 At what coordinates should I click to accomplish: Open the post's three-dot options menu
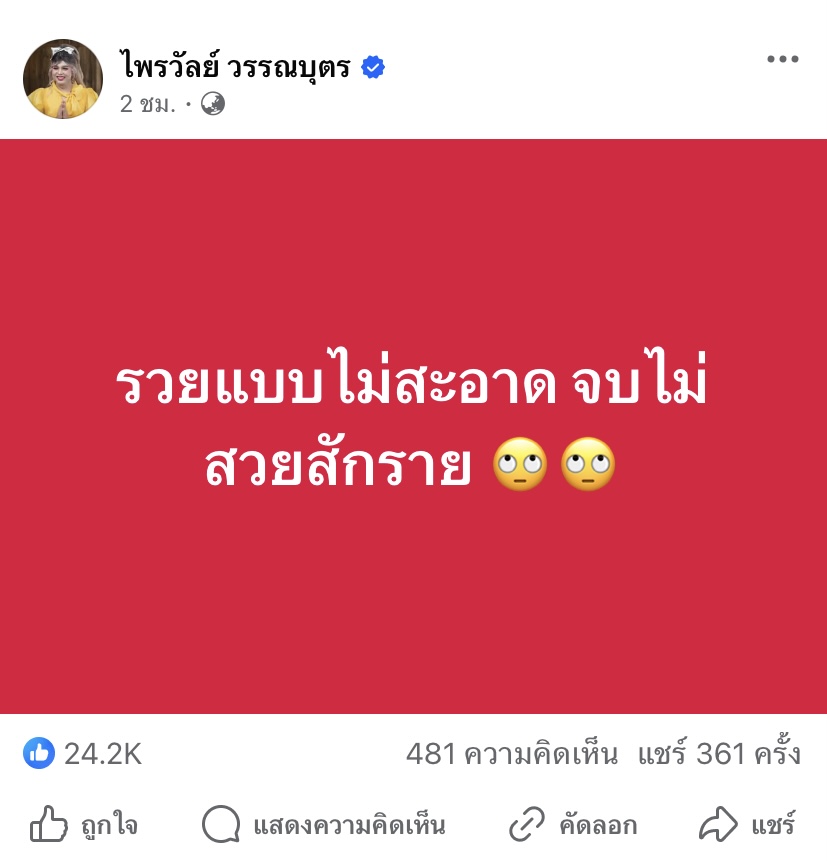pos(782,60)
